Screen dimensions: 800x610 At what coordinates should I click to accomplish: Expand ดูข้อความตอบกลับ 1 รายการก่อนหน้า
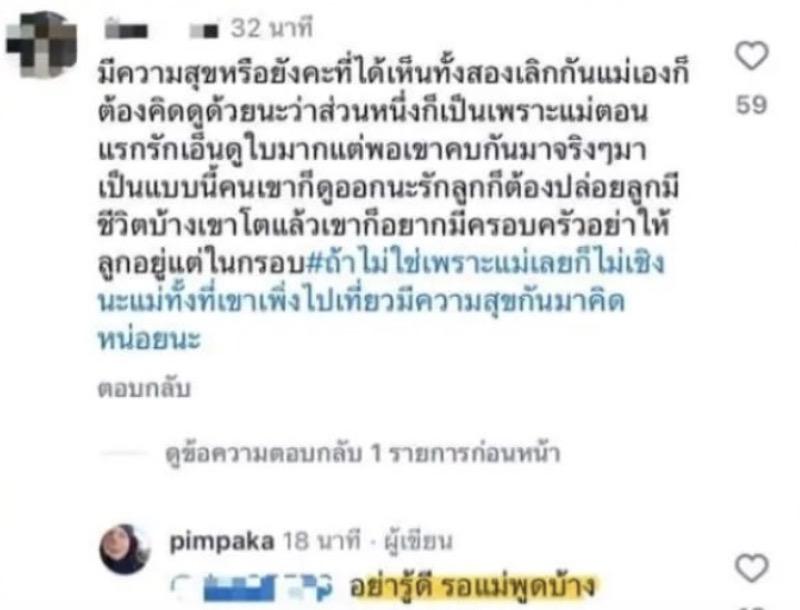click(x=362, y=454)
